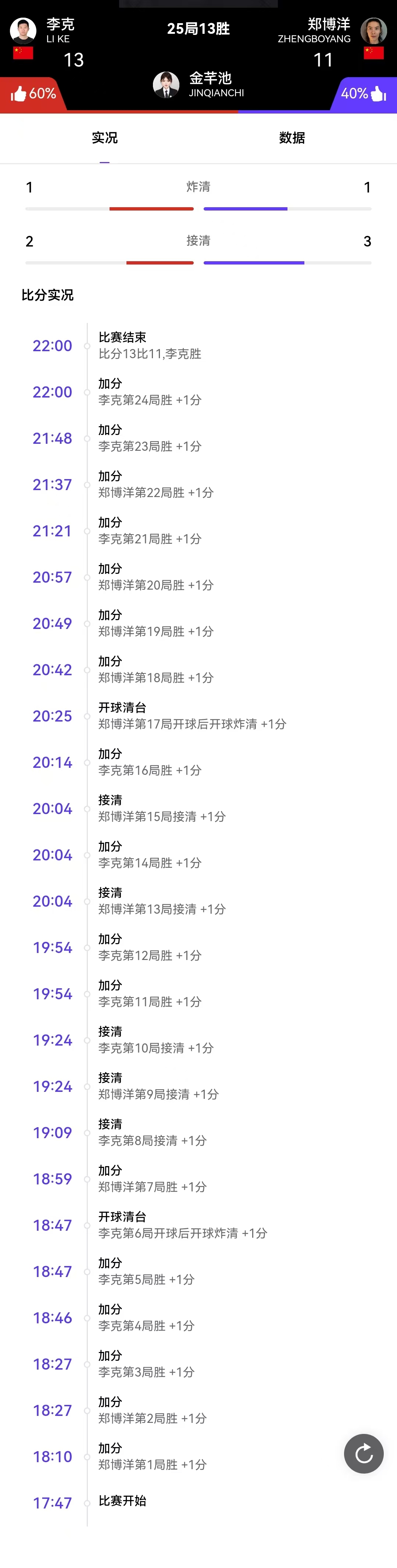Select the 实况 tab
Image resolution: width=397 pixels, height=1568 pixels.
click(105, 138)
